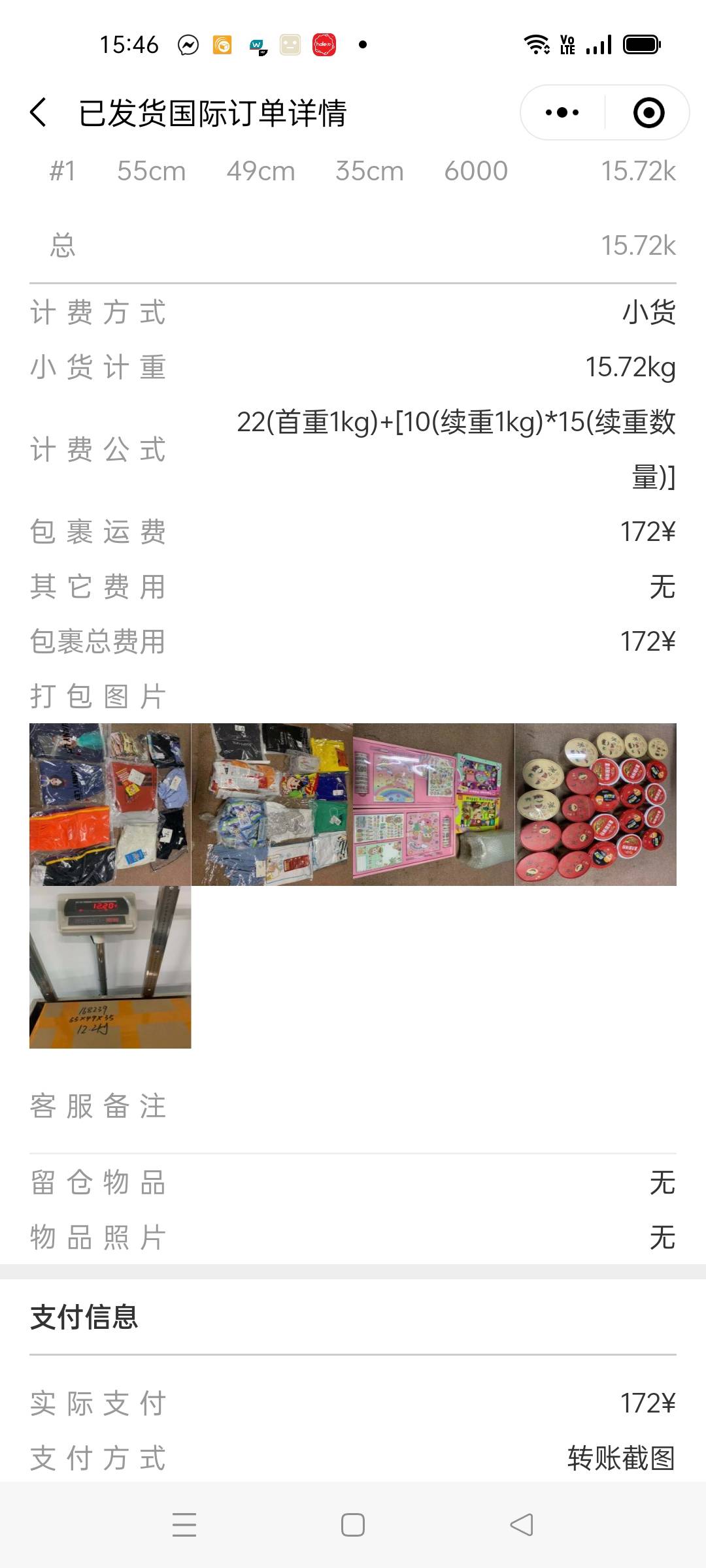Tap the system home button
Screen dimensions: 706x1568
click(353, 1525)
